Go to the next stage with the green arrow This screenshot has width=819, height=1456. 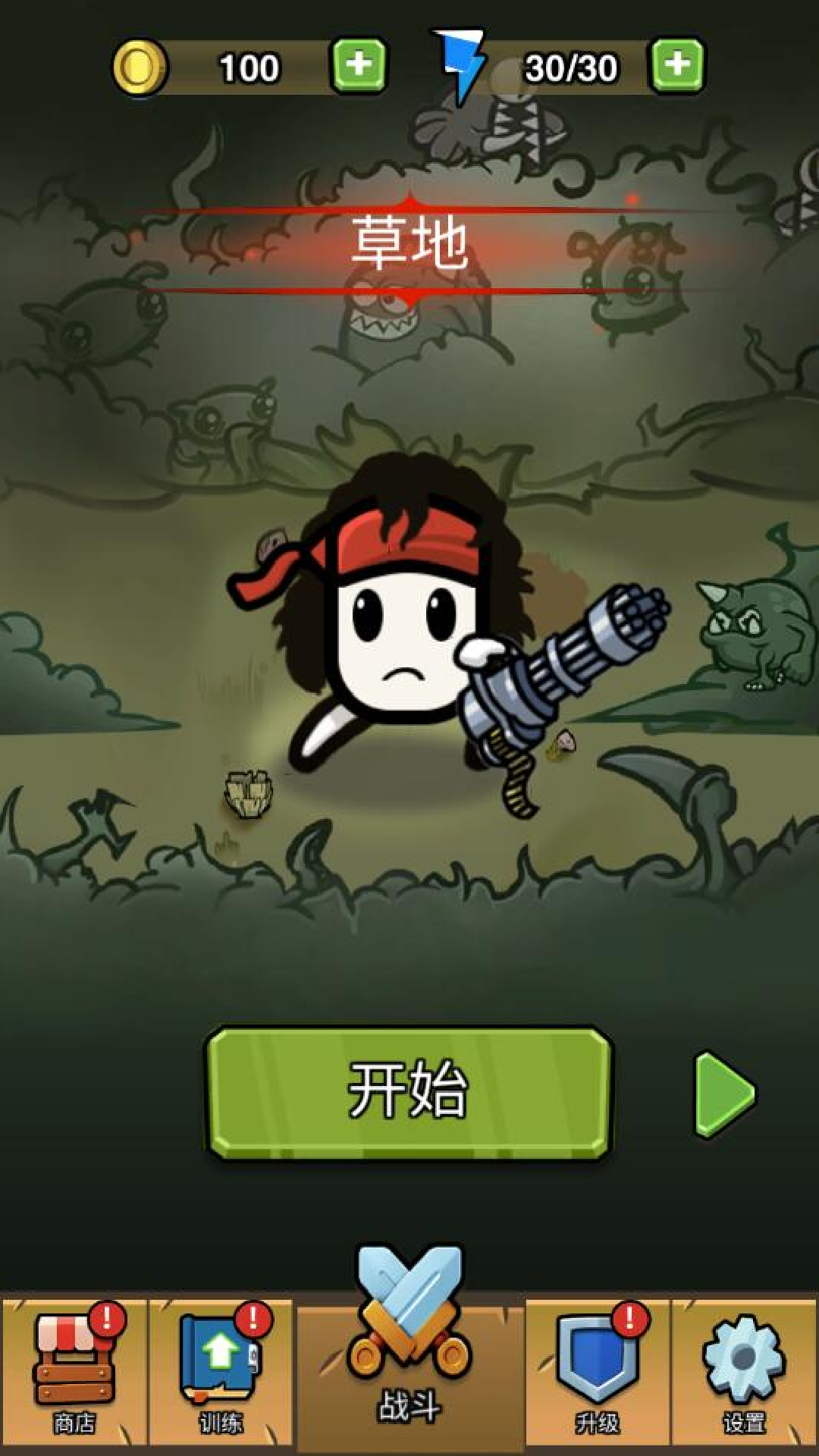tap(725, 1094)
